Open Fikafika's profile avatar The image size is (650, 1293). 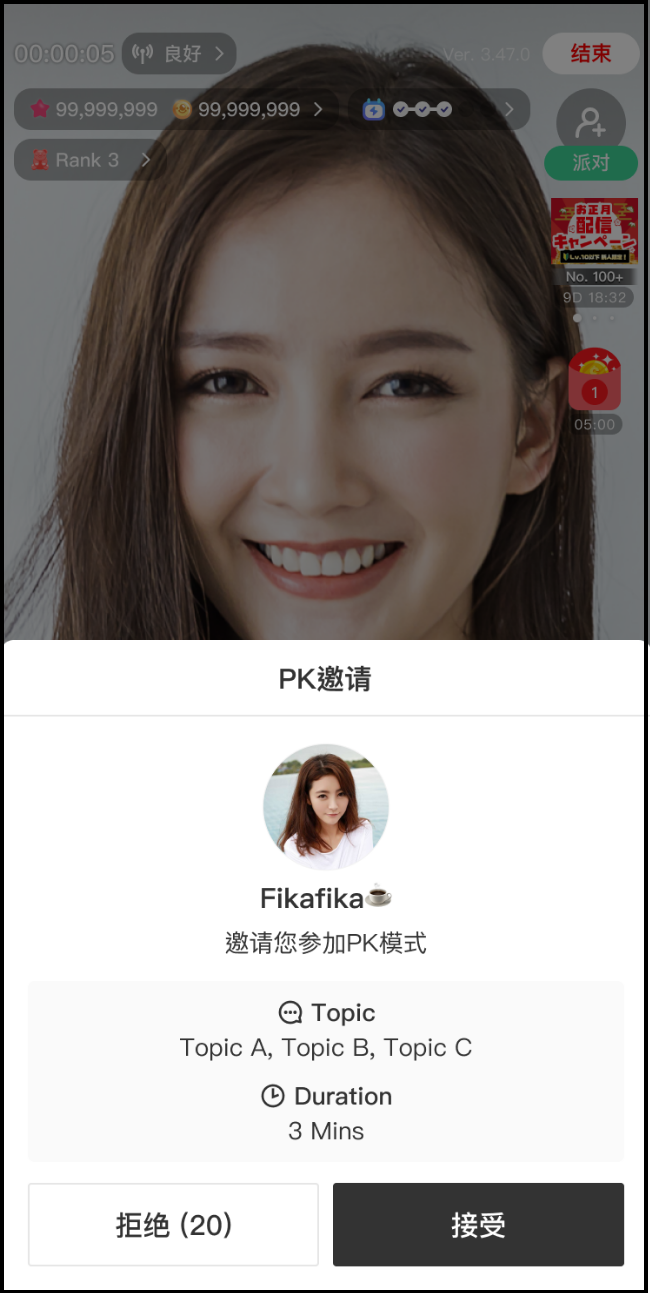(325, 806)
